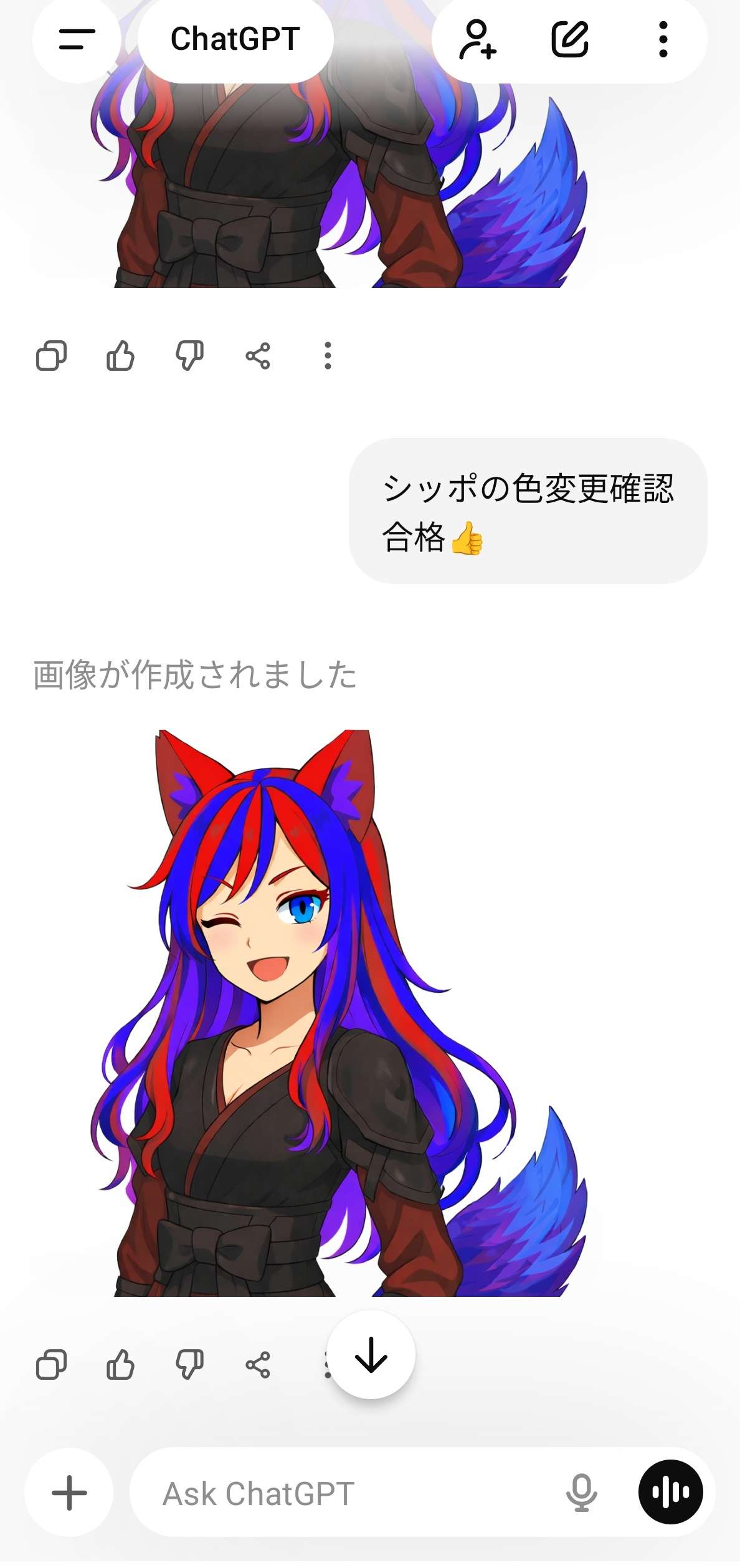The height and width of the screenshot is (1568, 740).
Task: Launch voice mode
Action: [x=671, y=1493]
